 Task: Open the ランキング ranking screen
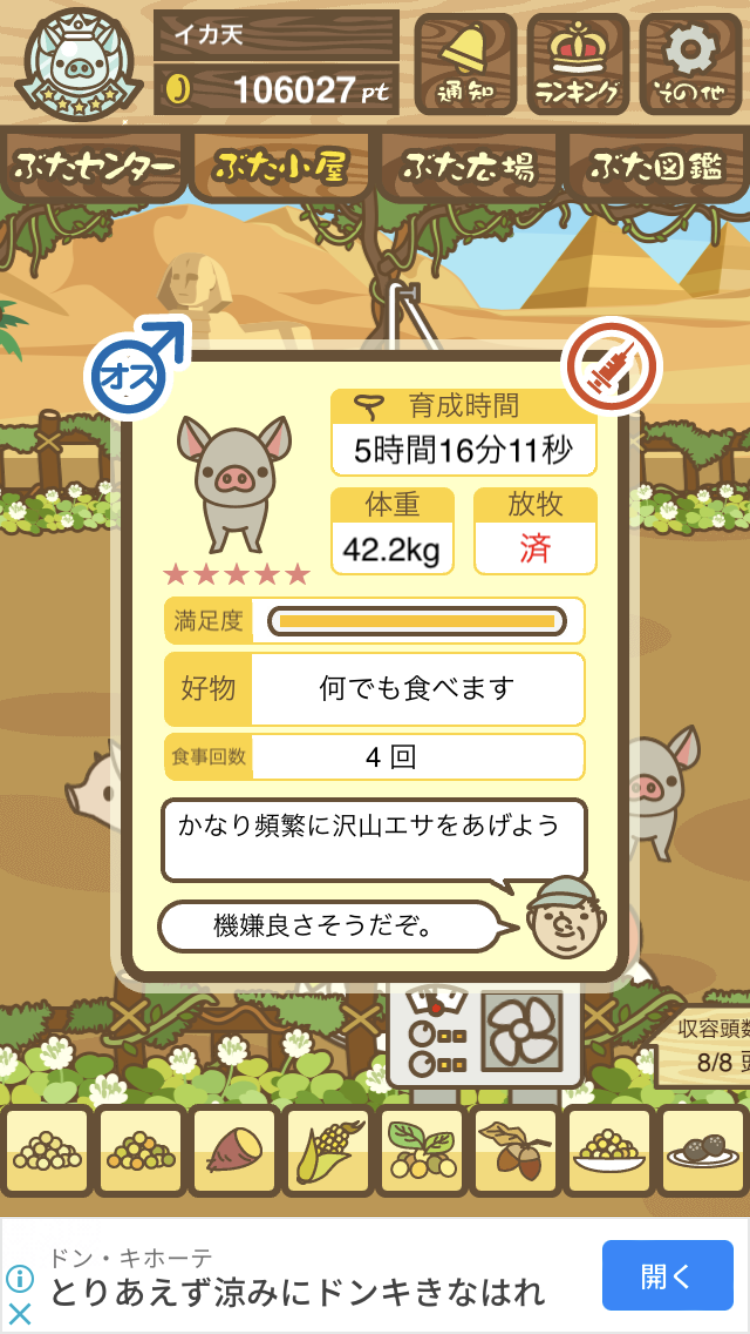(578, 63)
